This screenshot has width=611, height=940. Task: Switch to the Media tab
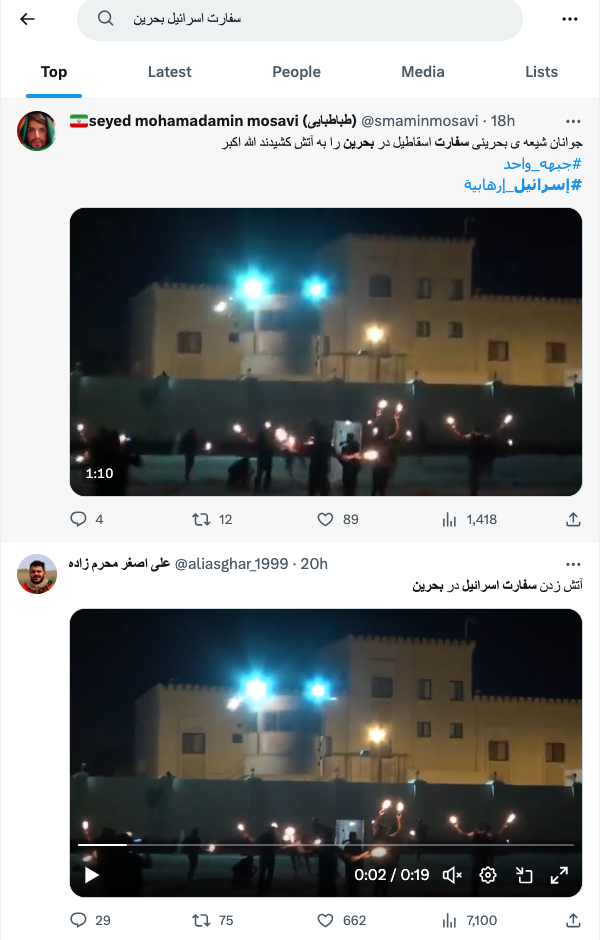click(423, 72)
